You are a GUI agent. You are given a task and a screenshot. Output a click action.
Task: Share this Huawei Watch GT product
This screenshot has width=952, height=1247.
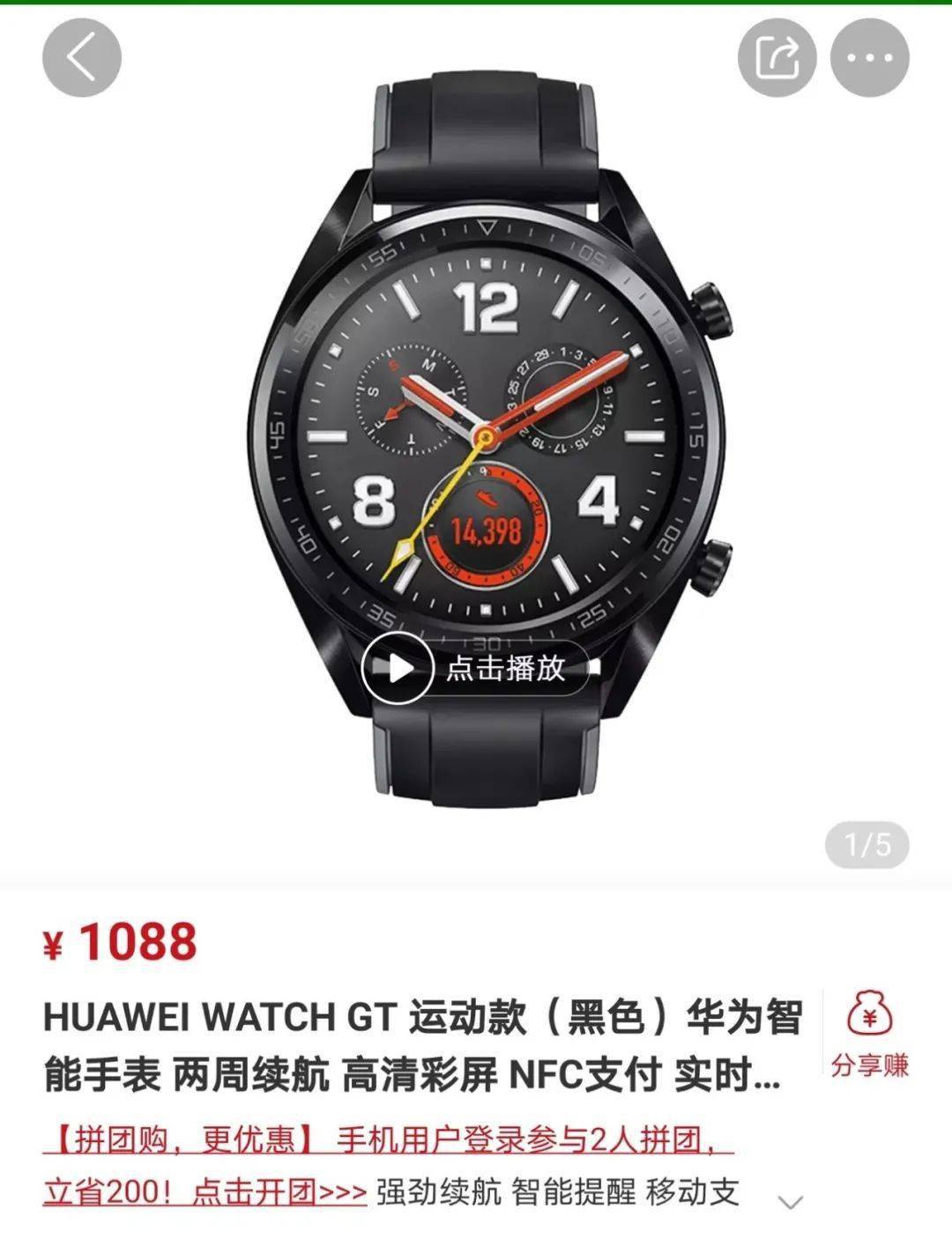click(777, 58)
